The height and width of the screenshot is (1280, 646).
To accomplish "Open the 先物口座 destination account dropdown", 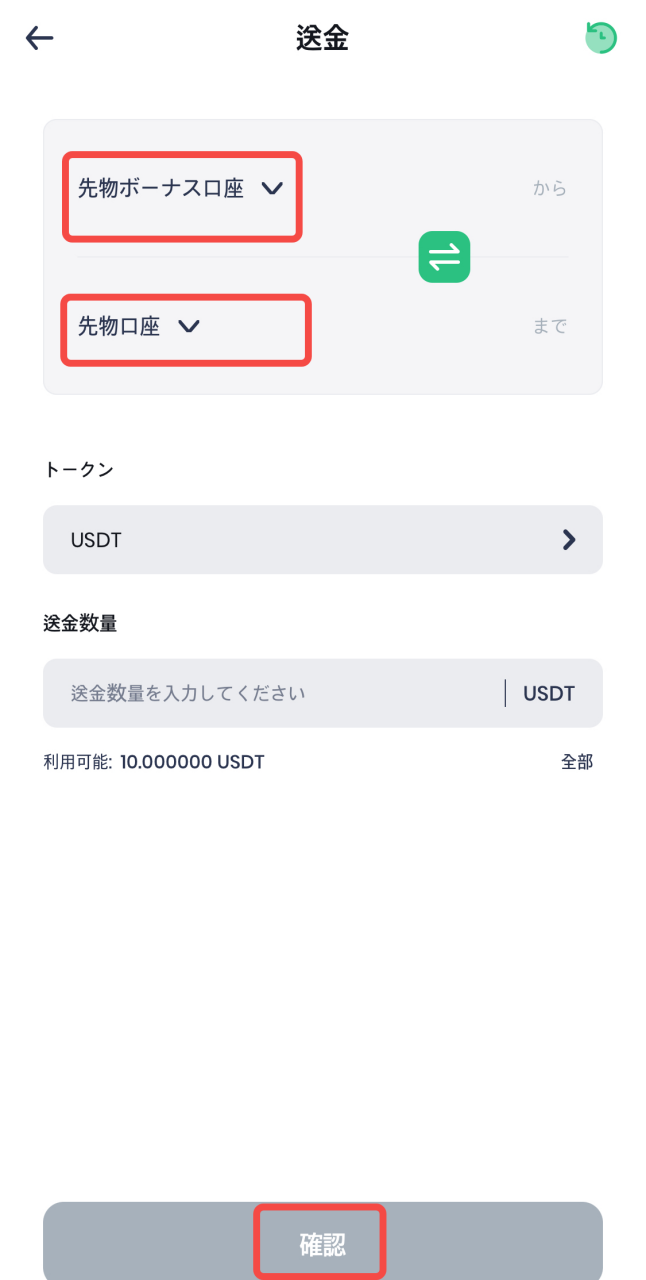I will [140, 326].
